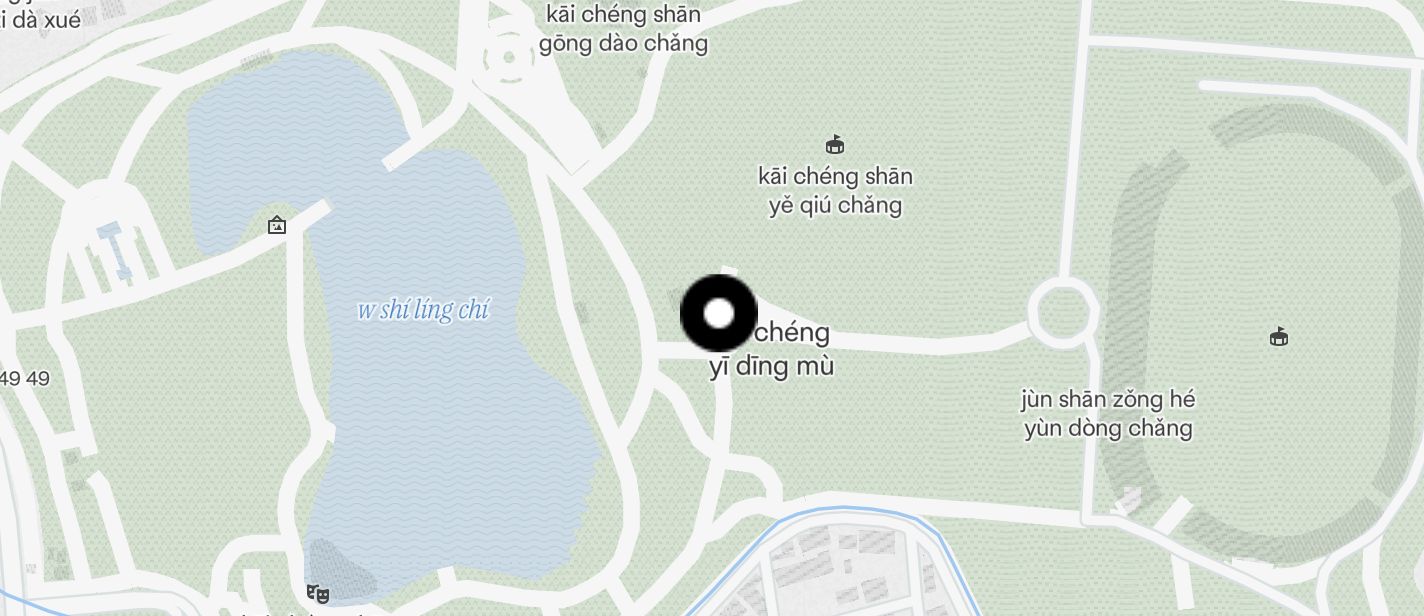Open the museum point beside the lake
This screenshot has width=1424, height=616.
[x=277, y=225]
